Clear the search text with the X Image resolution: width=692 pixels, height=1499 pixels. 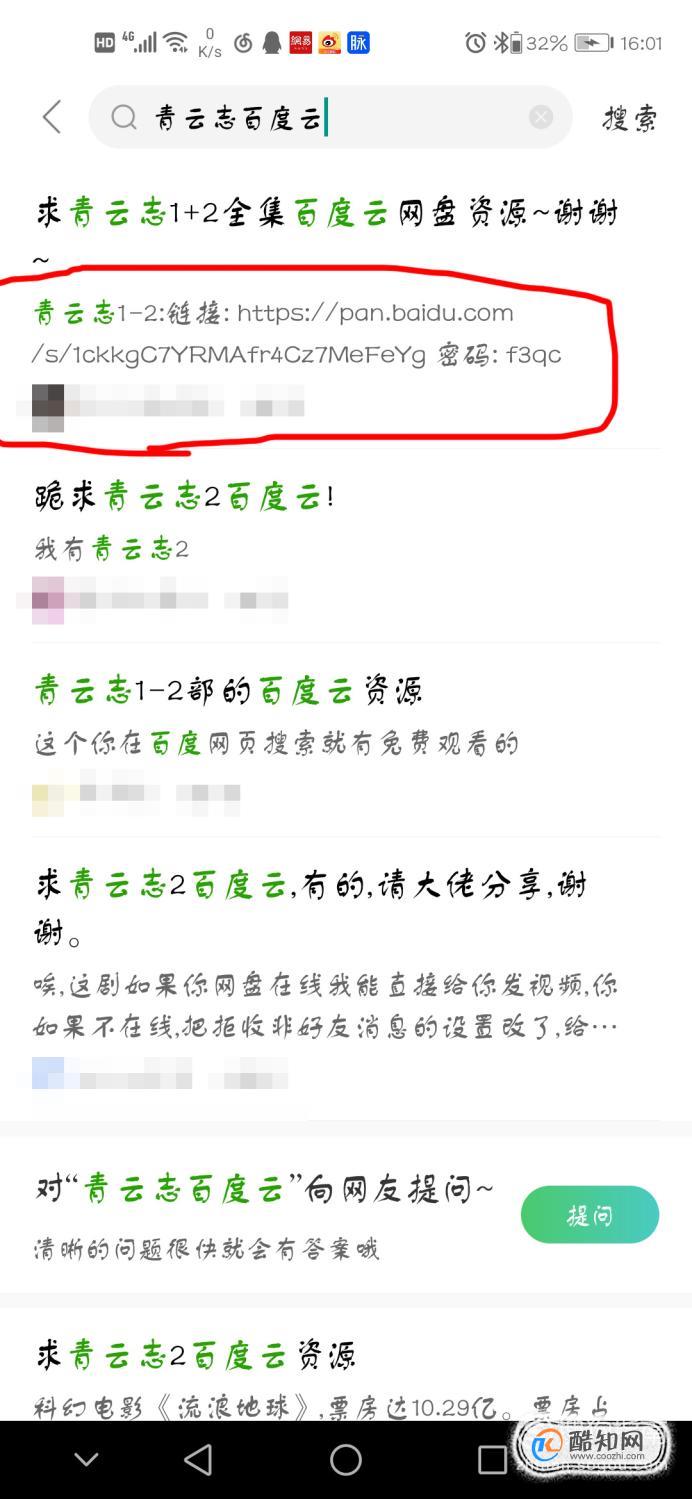click(541, 118)
